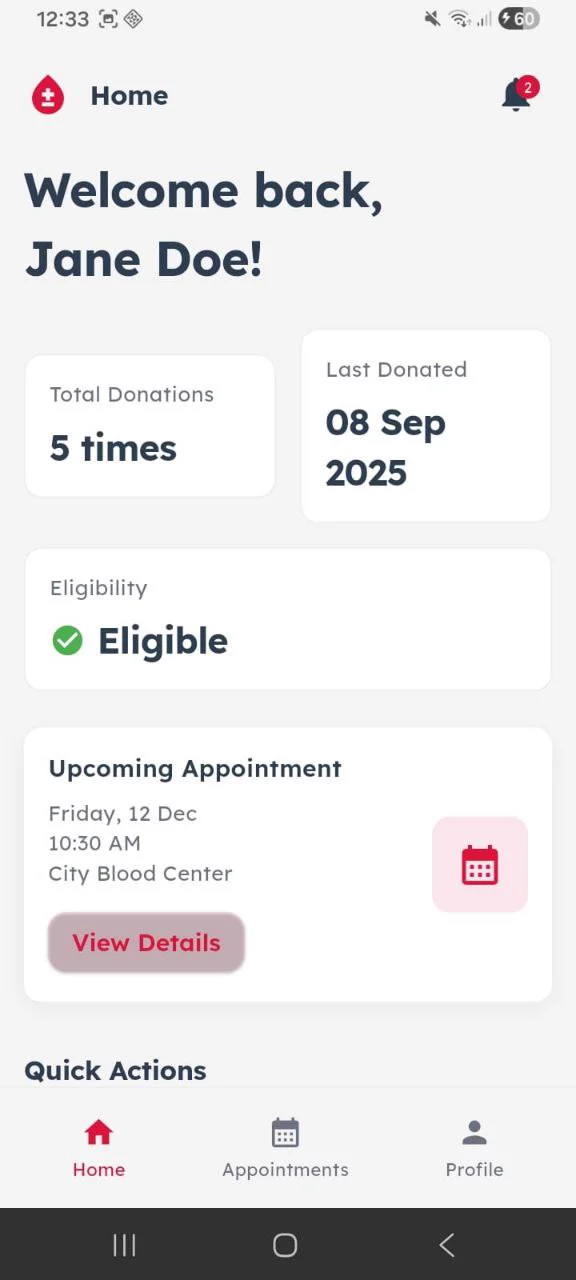Open the calendar icon on the appointment card
This screenshot has width=576, height=1280.
tap(480, 865)
